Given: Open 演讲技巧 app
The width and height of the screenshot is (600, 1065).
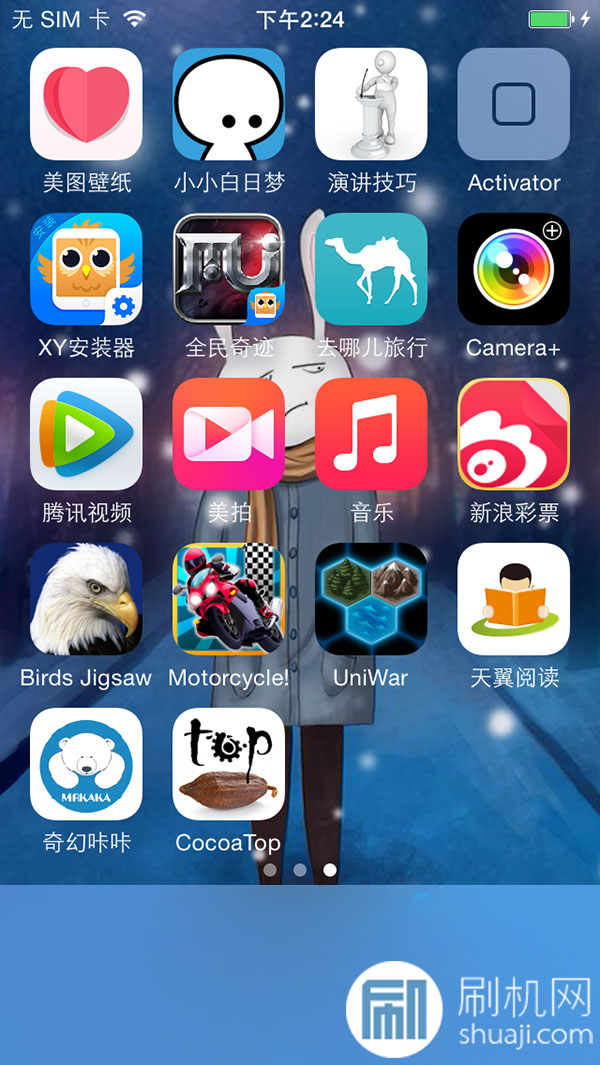Looking at the screenshot, I should click(371, 104).
